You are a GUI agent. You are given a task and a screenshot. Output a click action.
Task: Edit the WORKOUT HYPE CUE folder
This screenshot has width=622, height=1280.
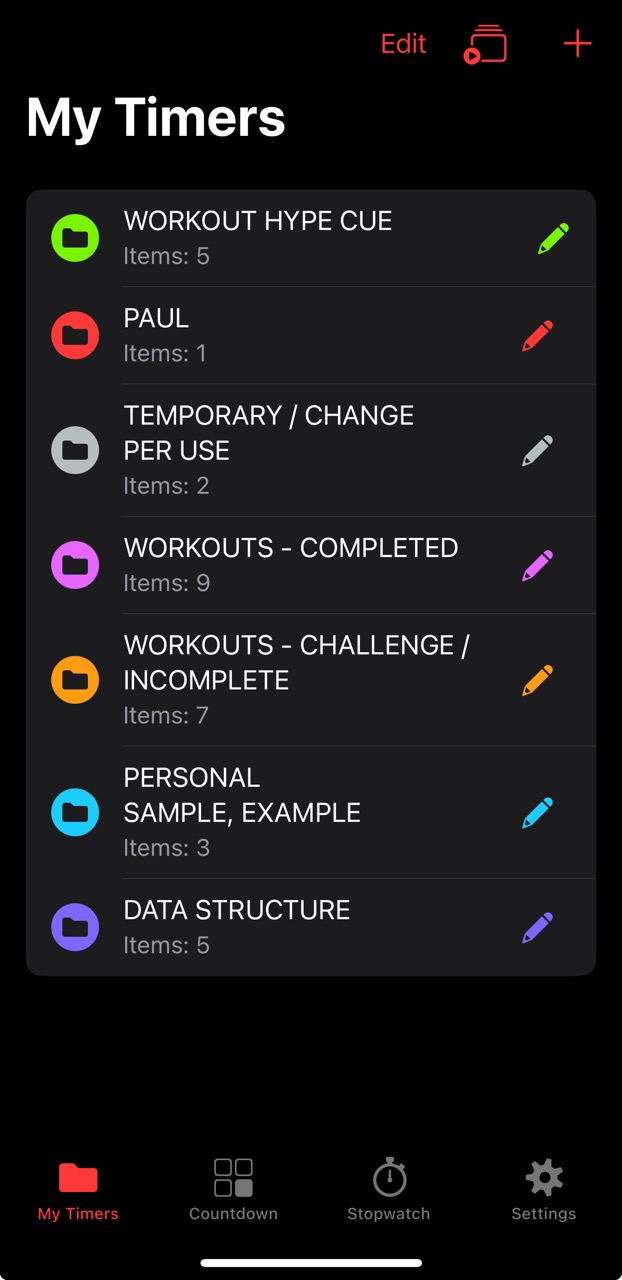pyautogui.click(x=553, y=238)
